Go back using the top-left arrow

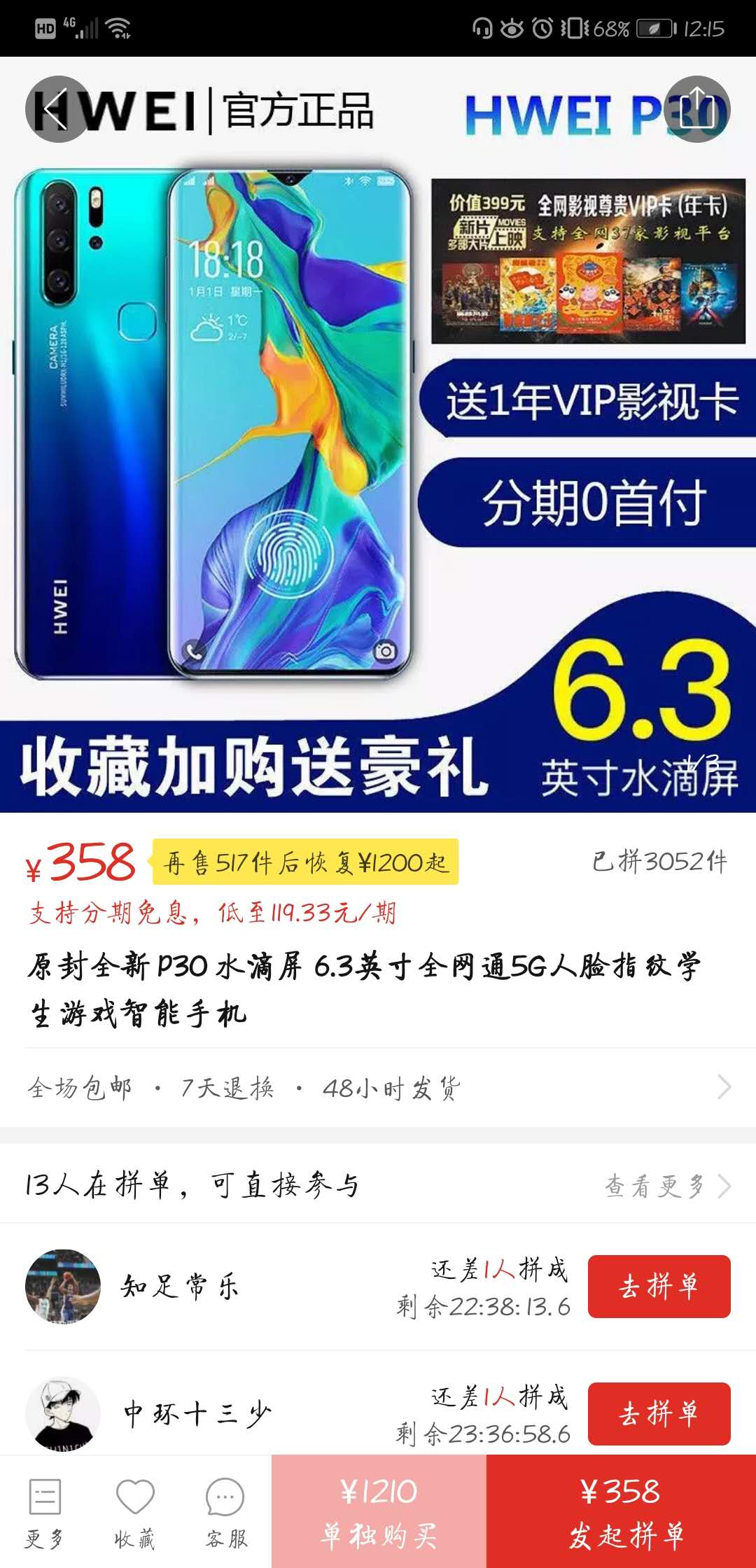point(58,109)
